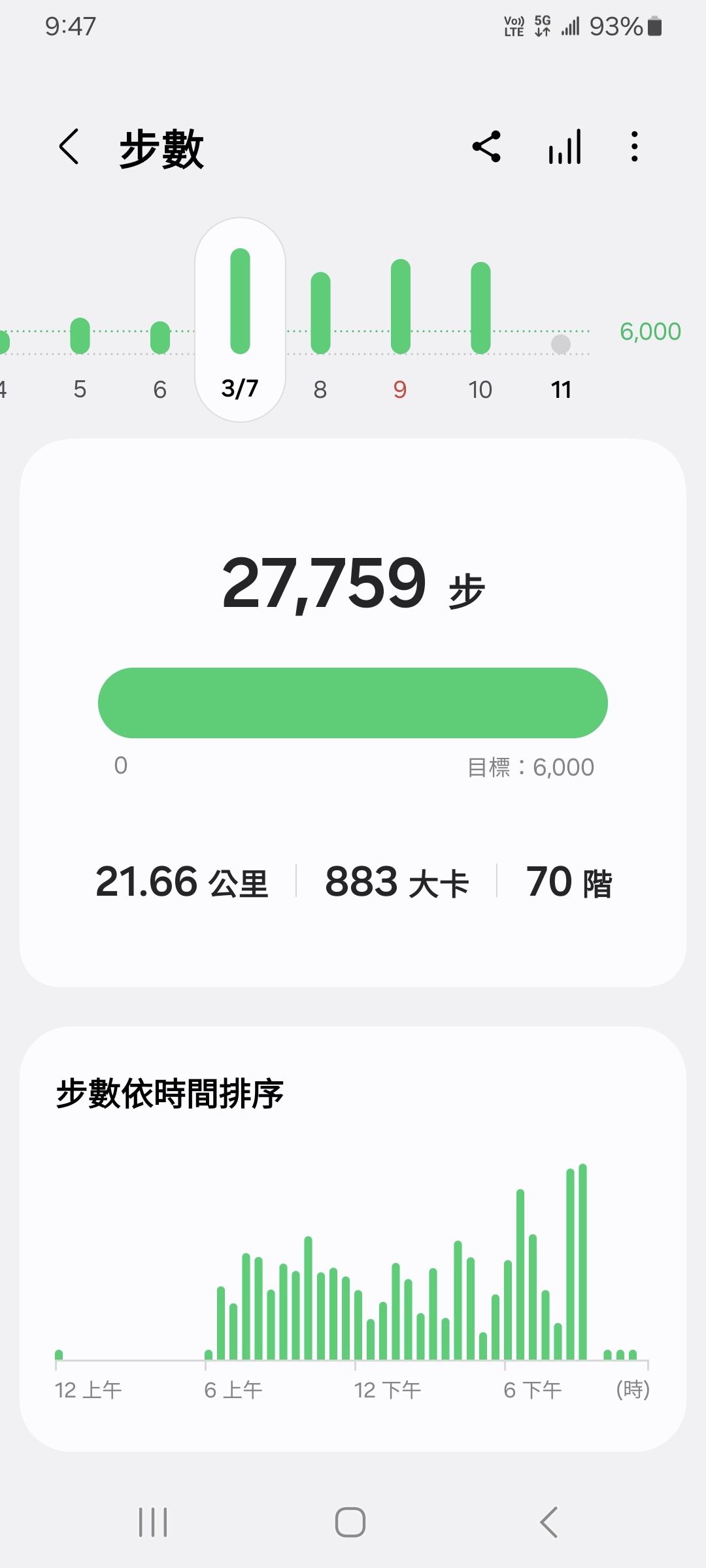Go to the home screen
Screen dimensions: 706x1568
[x=350, y=1522]
